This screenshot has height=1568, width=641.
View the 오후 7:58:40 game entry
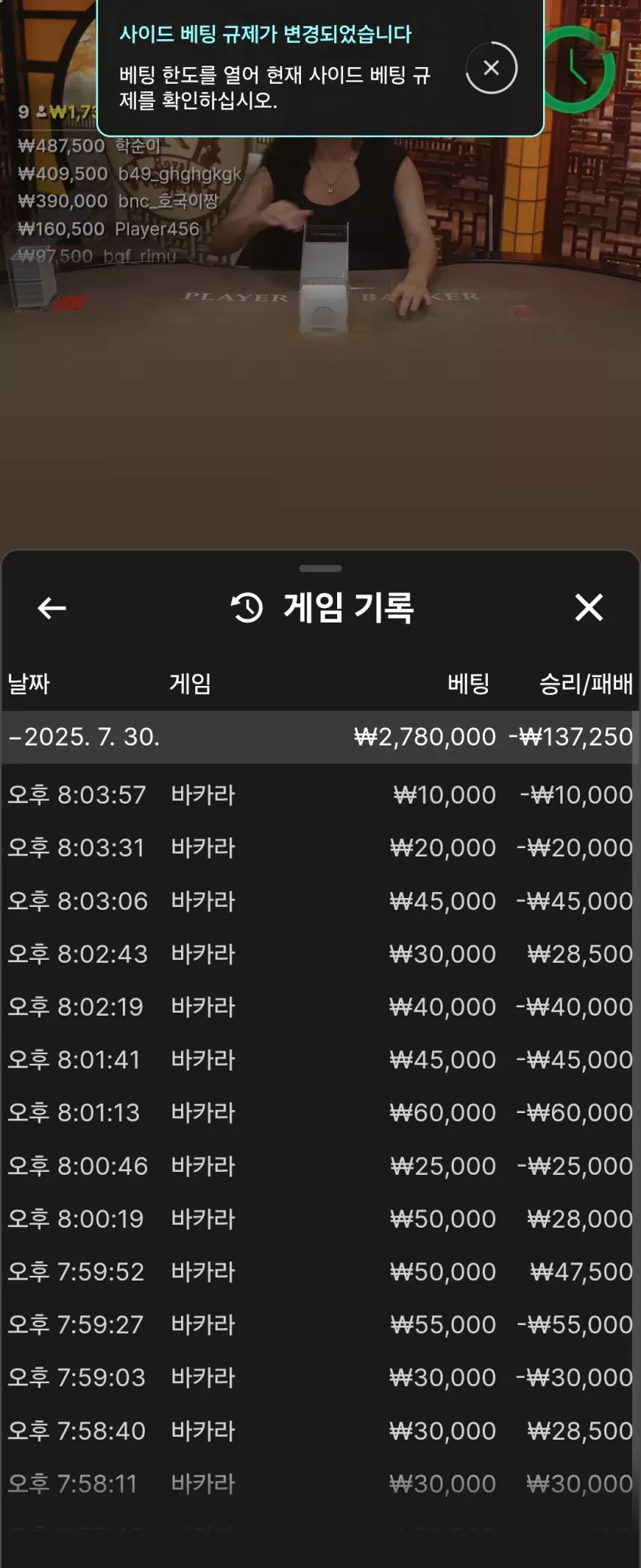pyautogui.click(x=320, y=1431)
